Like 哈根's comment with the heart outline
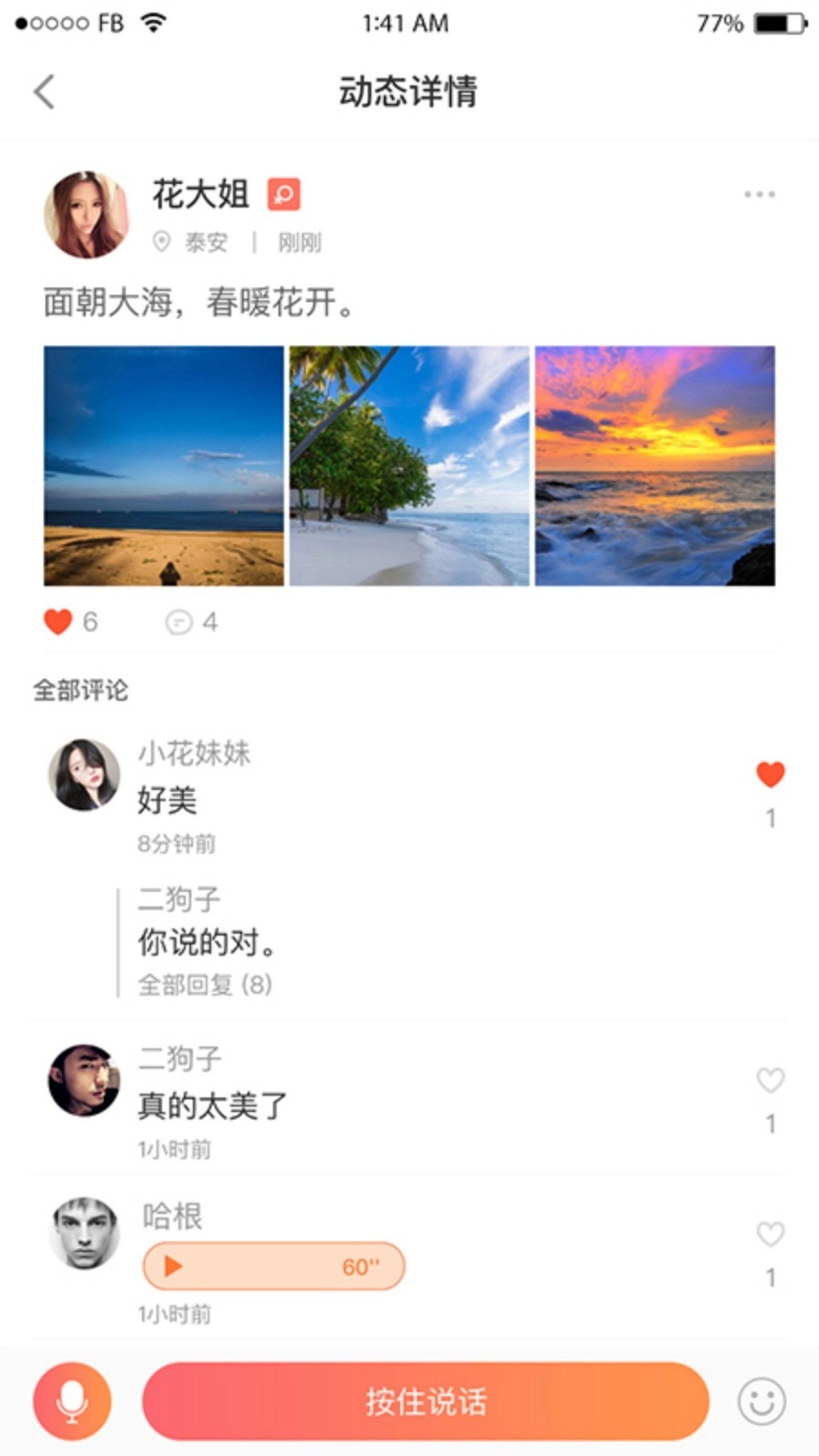Viewport: 819px width, 1456px height. click(771, 1234)
